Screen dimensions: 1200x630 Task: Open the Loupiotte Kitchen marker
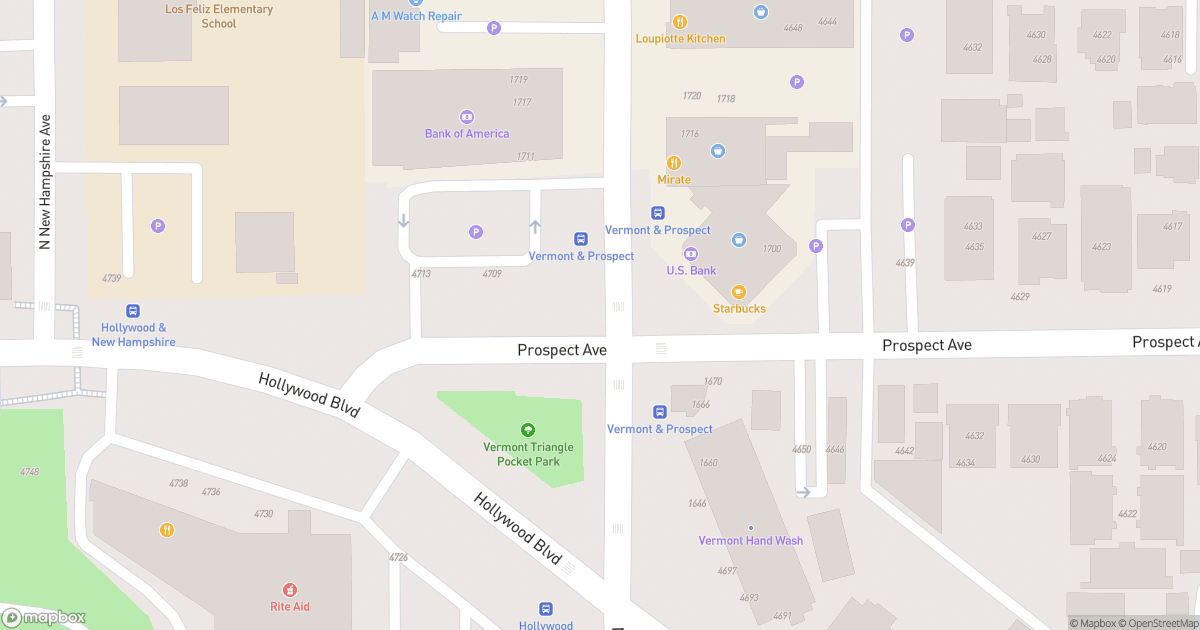click(x=680, y=22)
